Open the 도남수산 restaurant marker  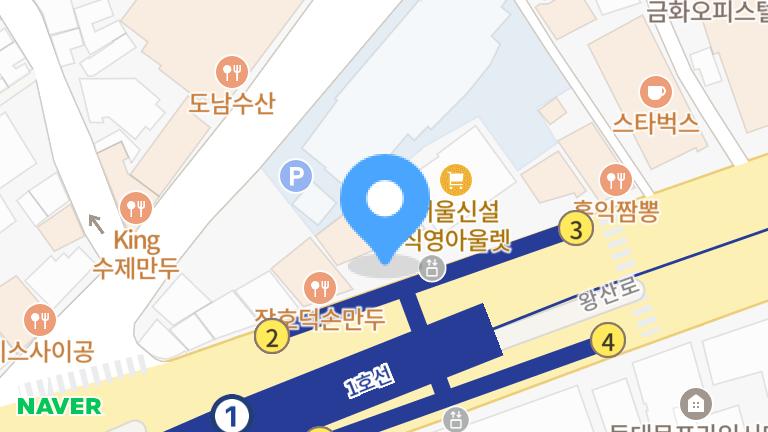(232, 72)
